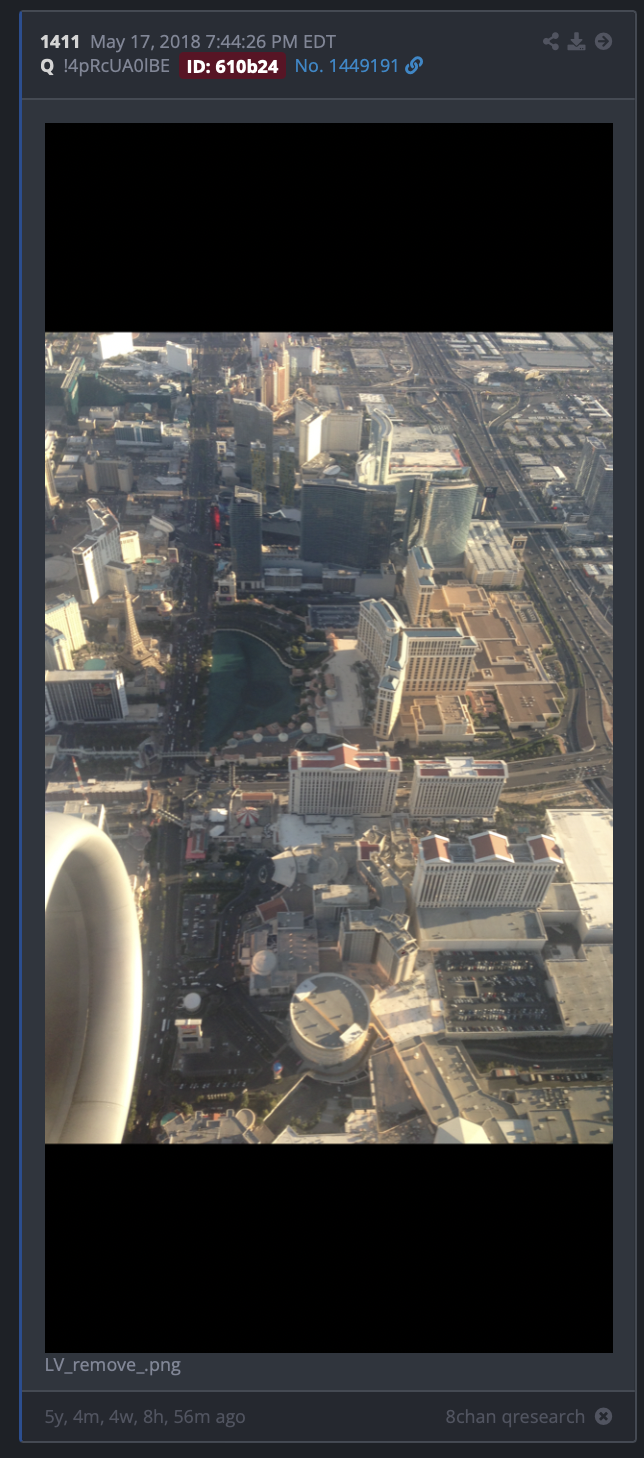The height and width of the screenshot is (1458, 644).
Task: Filter by ID: 610b24 badge
Action: point(233,66)
